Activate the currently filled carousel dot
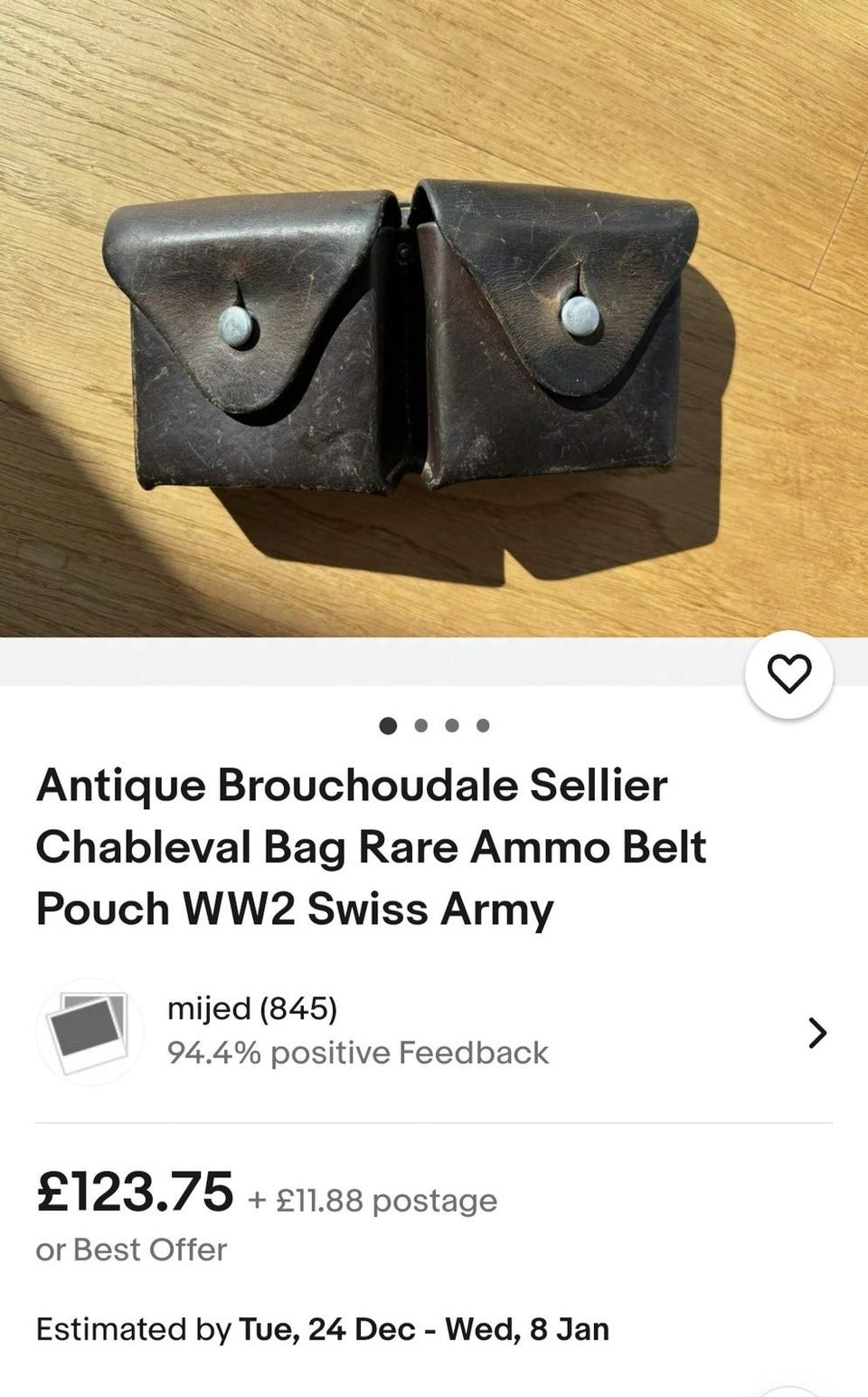The height and width of the screenshot is (1397, 868). (389, 724)
